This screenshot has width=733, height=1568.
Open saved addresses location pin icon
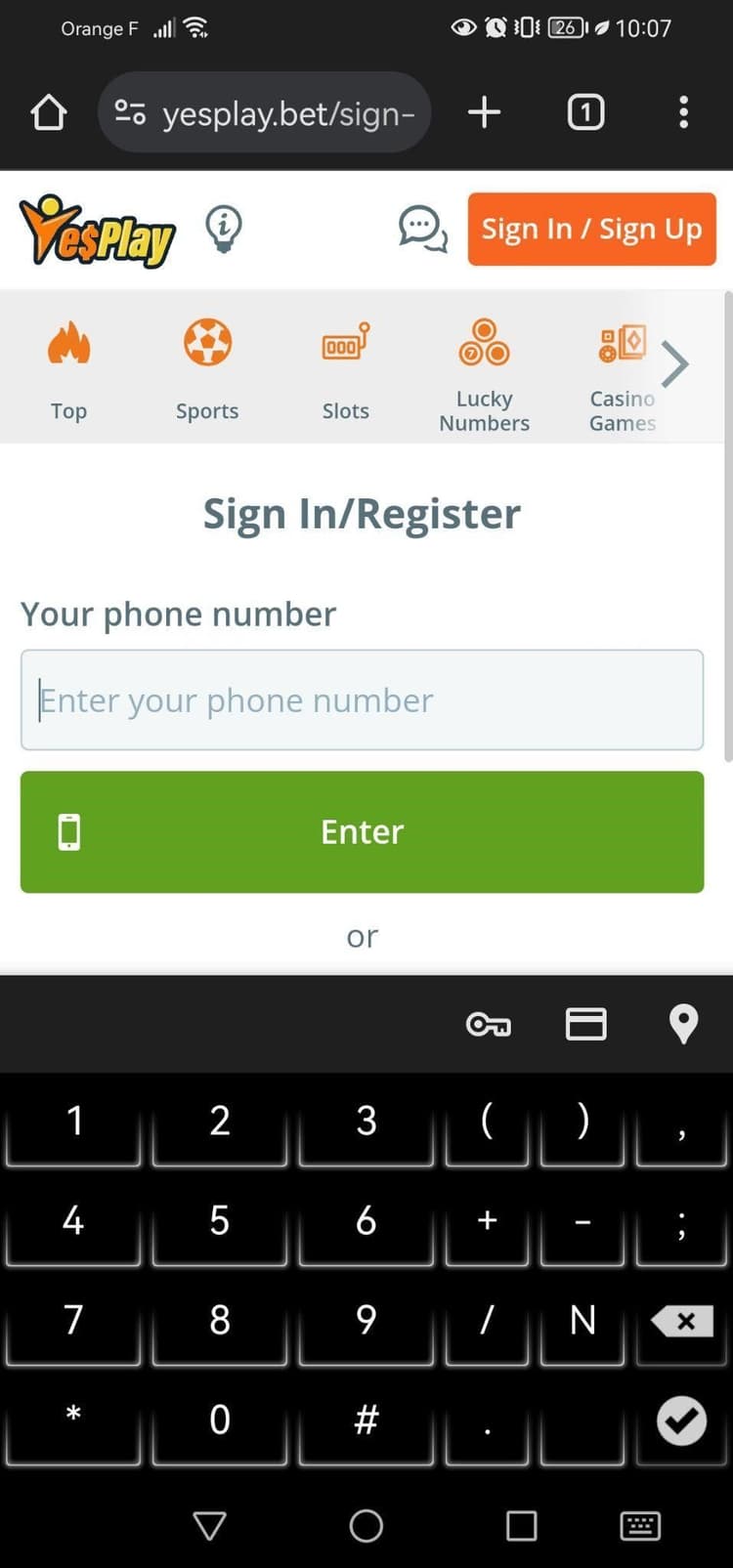(x=683, y=1024)
